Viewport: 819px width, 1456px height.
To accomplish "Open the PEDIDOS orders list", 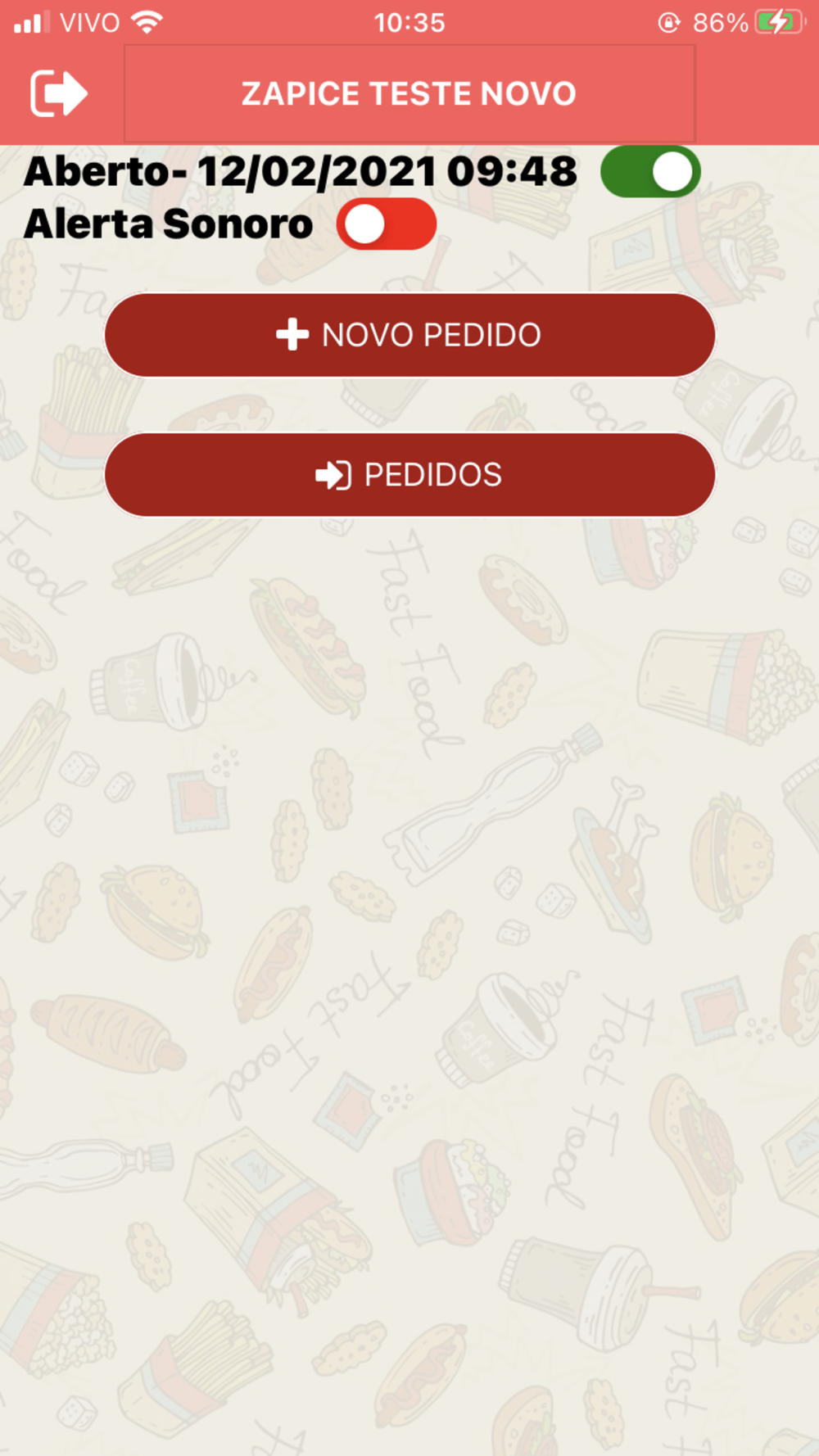I will click(x=409, y=475).
